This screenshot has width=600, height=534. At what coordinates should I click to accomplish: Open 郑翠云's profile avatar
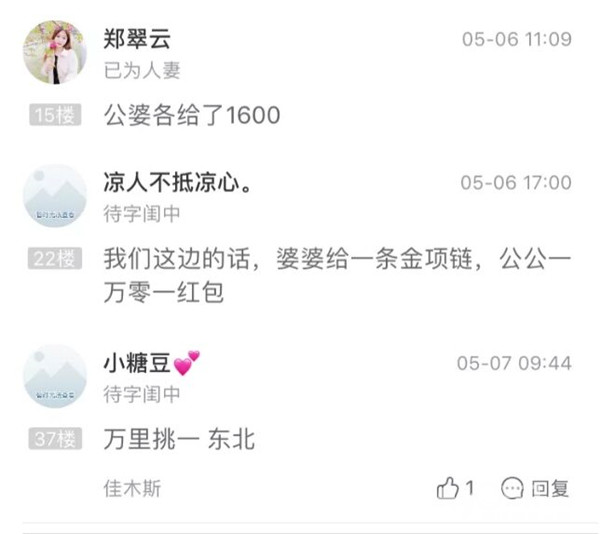pos(54,52)
